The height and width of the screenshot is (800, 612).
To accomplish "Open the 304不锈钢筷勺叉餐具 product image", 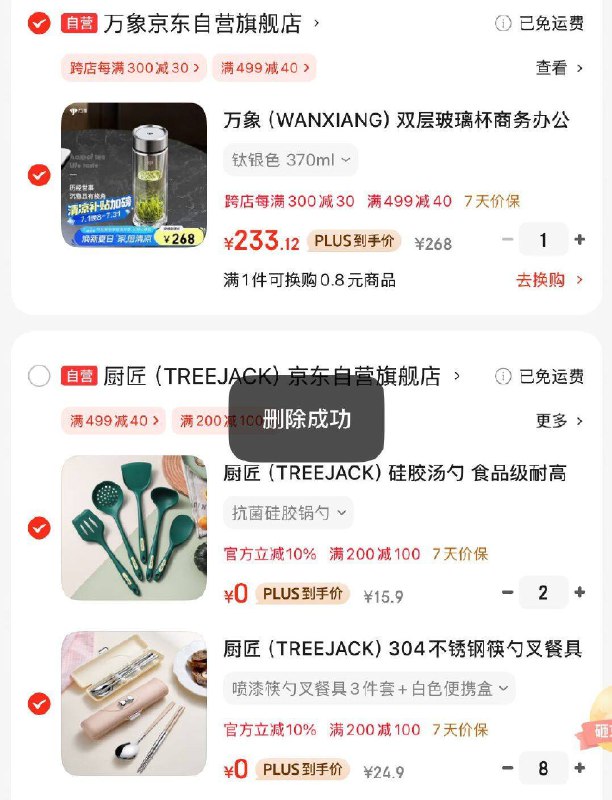I will (134, 703).
